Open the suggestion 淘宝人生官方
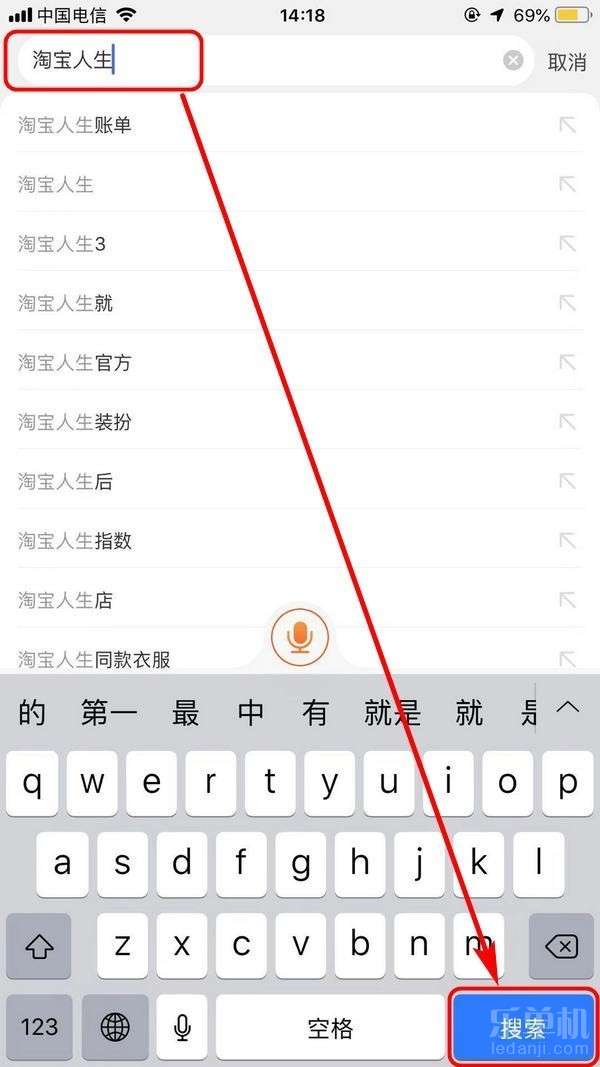 (75, 363)
